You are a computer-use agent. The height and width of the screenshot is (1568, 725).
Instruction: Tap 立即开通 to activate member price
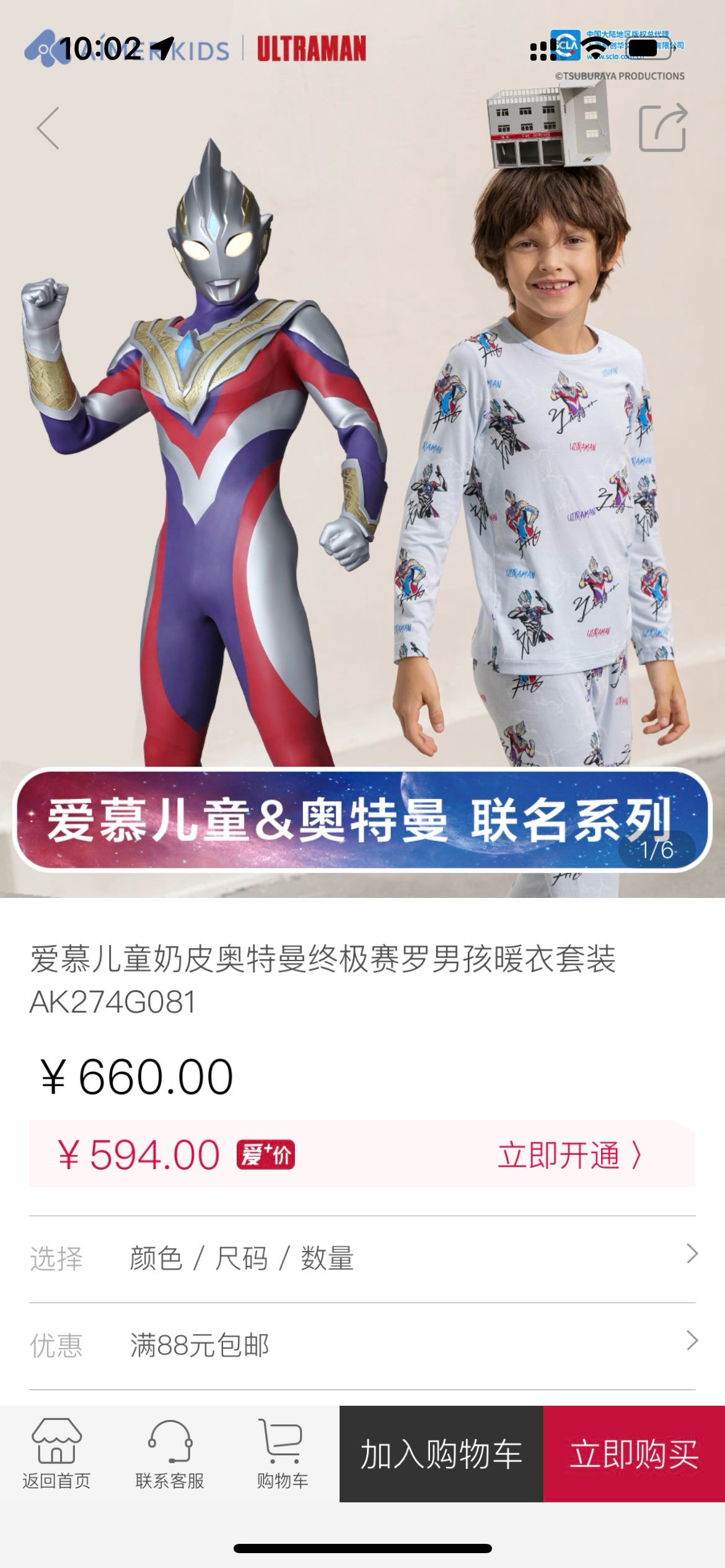coord(569,1155)
